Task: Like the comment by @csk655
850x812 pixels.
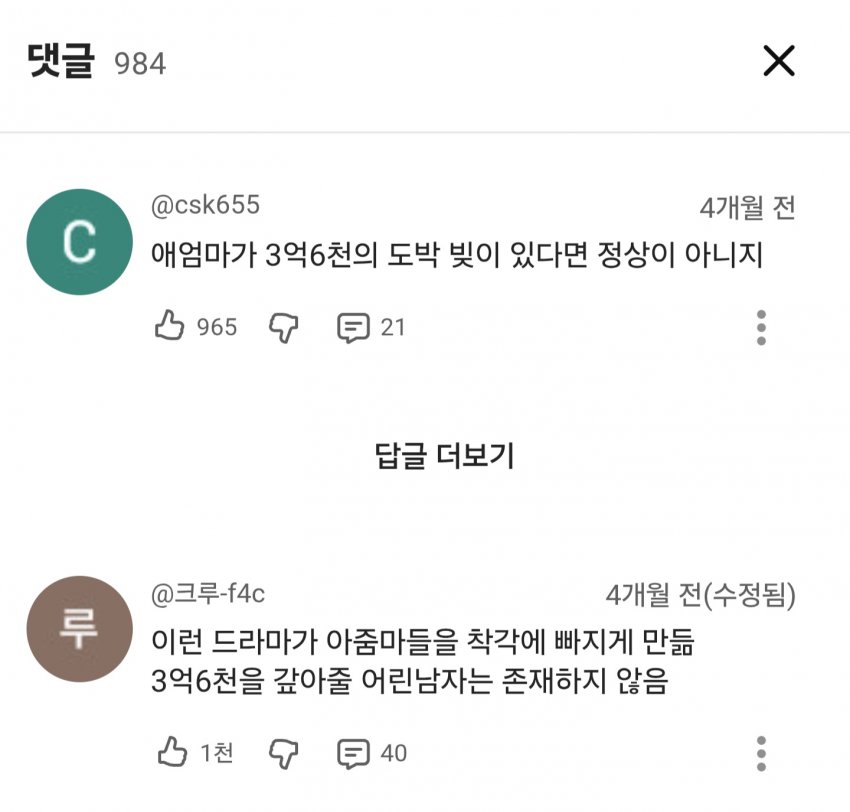Action: pos(170,326)
